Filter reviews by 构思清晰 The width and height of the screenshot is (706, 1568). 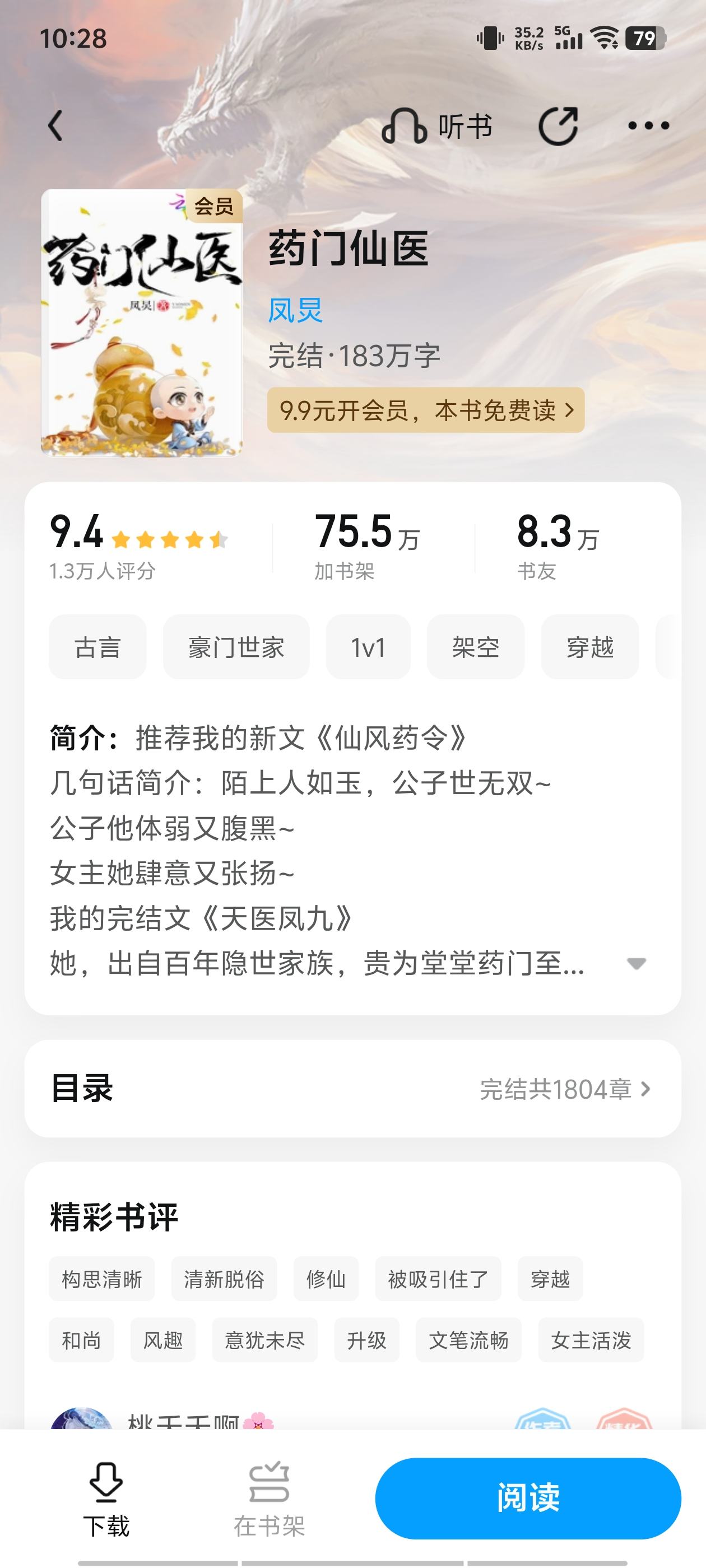click(x=102, y=1278)
